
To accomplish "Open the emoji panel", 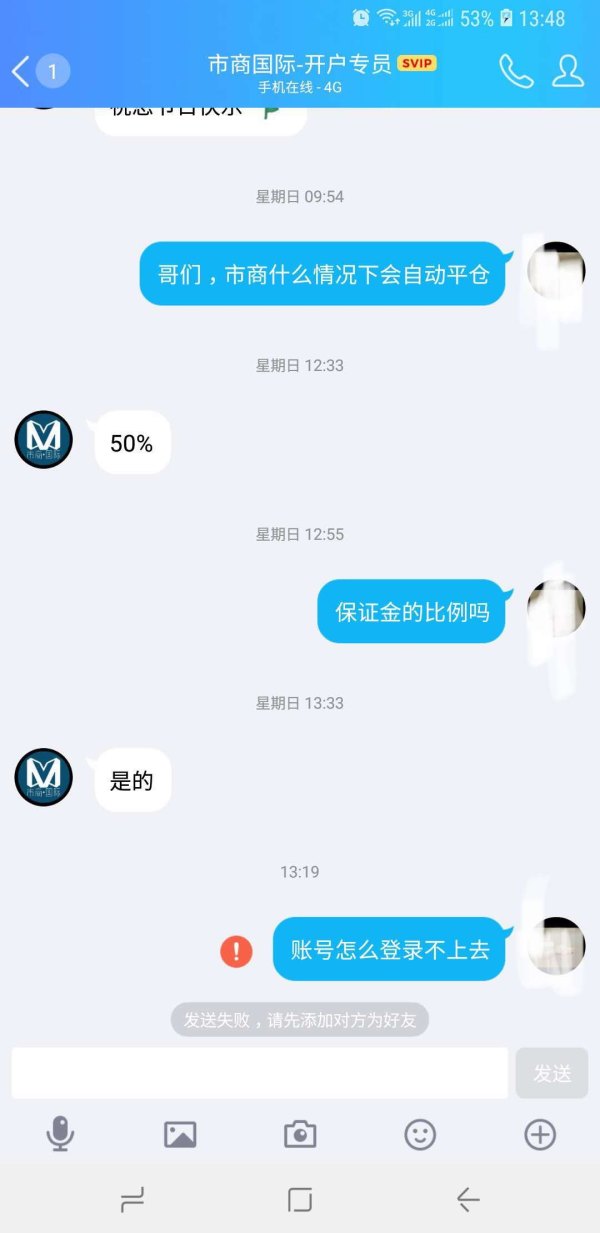I will coord(420,1134).
